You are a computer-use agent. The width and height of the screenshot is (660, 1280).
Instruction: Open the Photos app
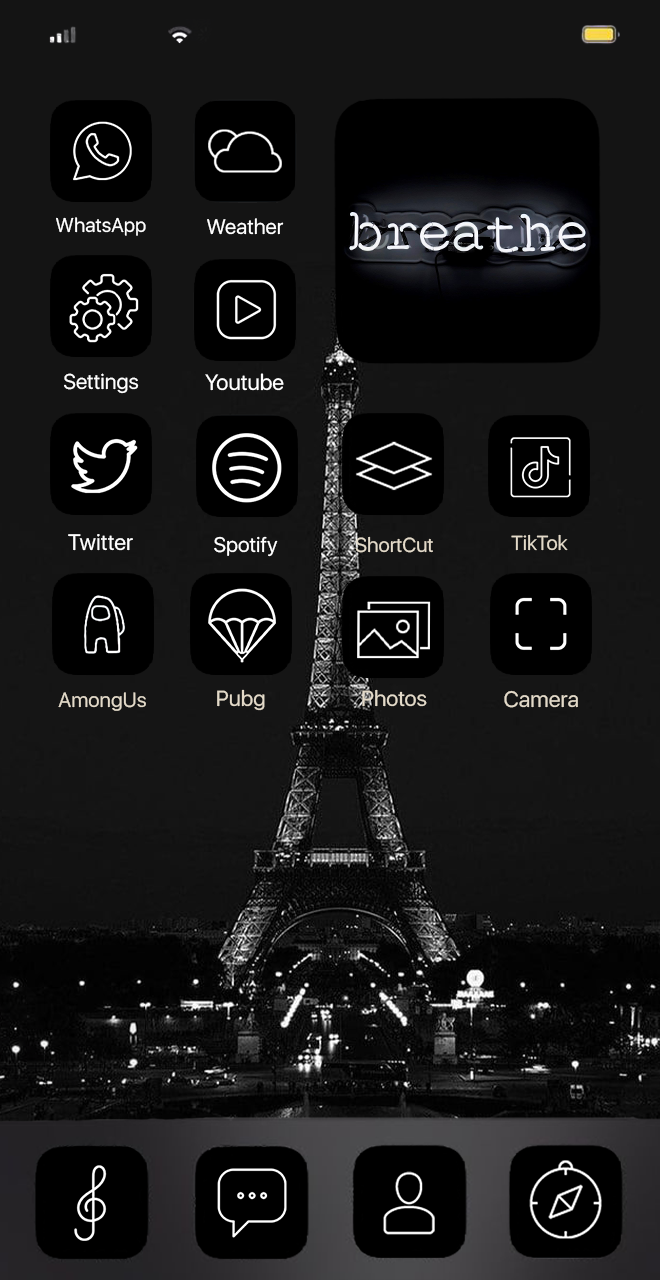pyautogui.click(x=393, y=627)
